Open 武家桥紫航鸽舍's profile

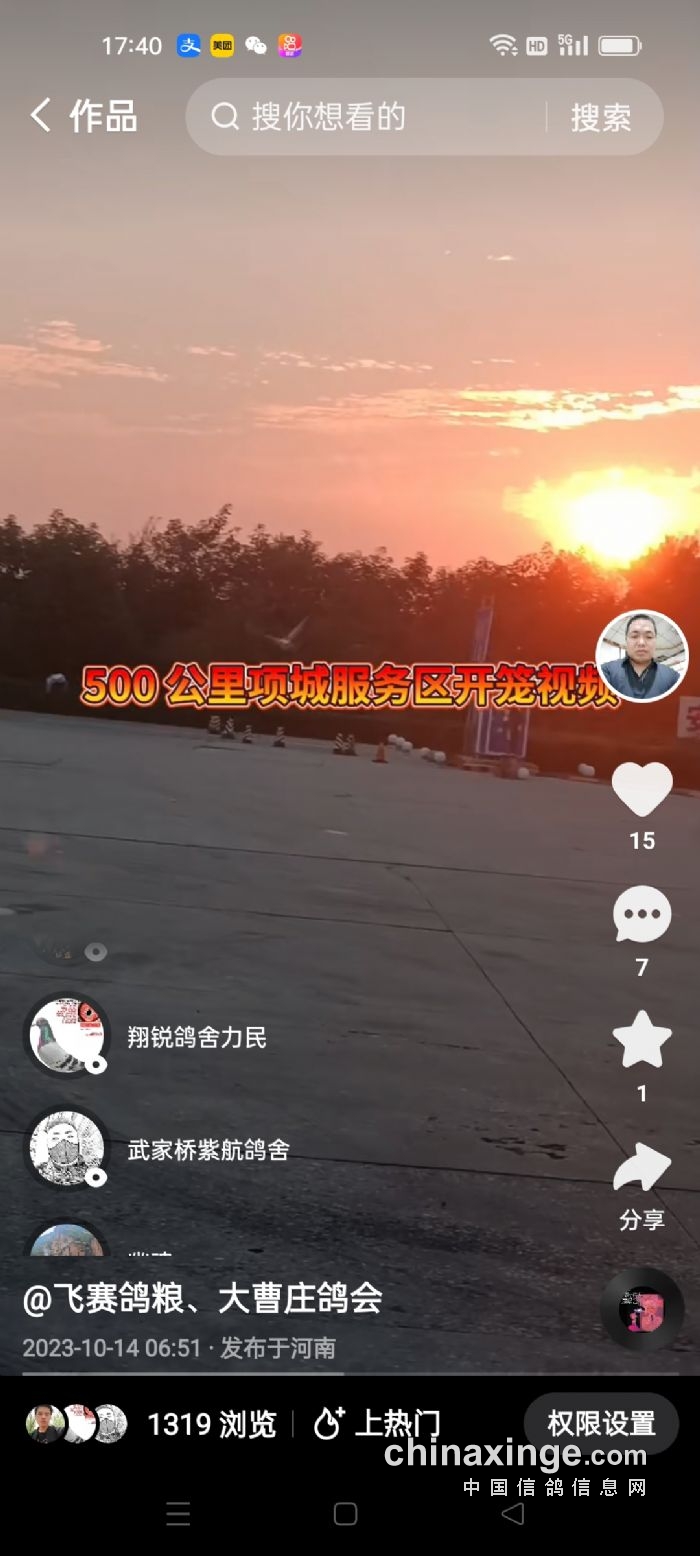(x=208, y=1150)
